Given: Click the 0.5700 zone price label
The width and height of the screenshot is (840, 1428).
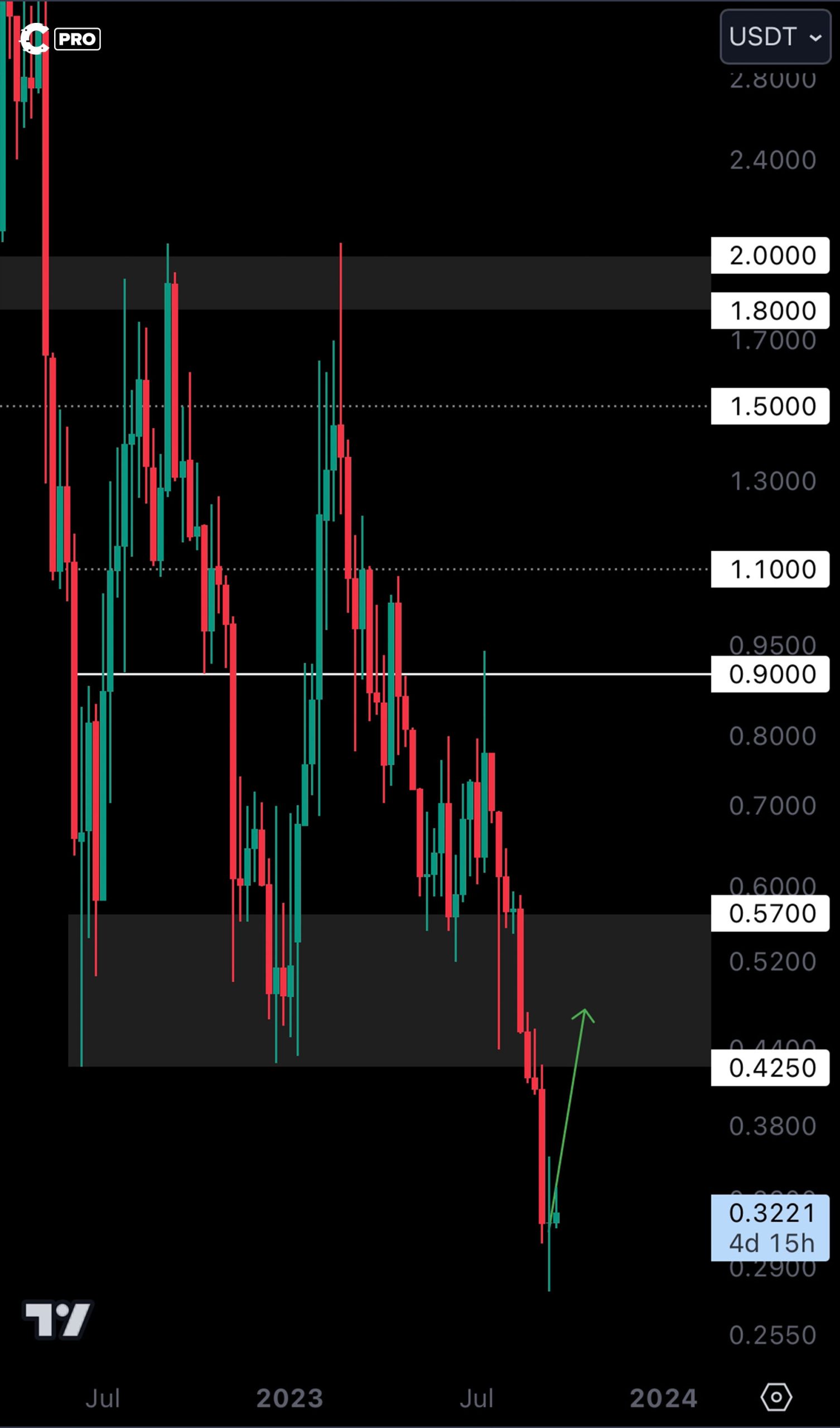Looking at the screenshot, I should (x=769, y=913).
